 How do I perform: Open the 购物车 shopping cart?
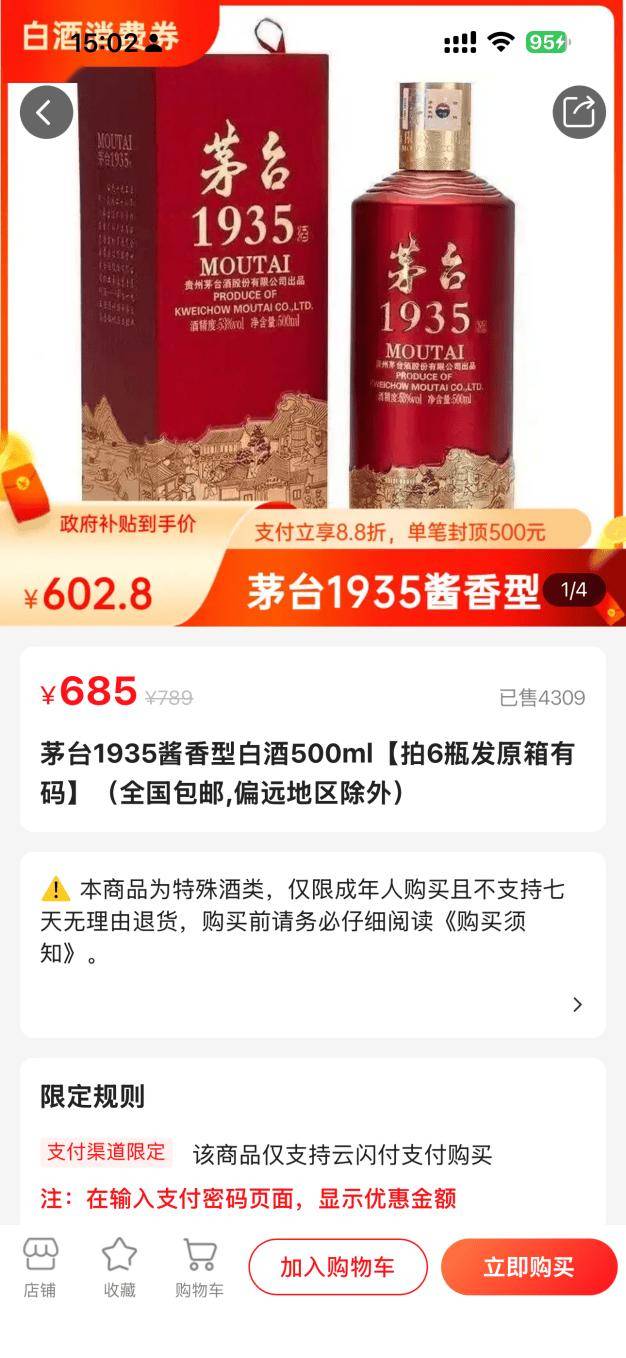click(199, 1266)
